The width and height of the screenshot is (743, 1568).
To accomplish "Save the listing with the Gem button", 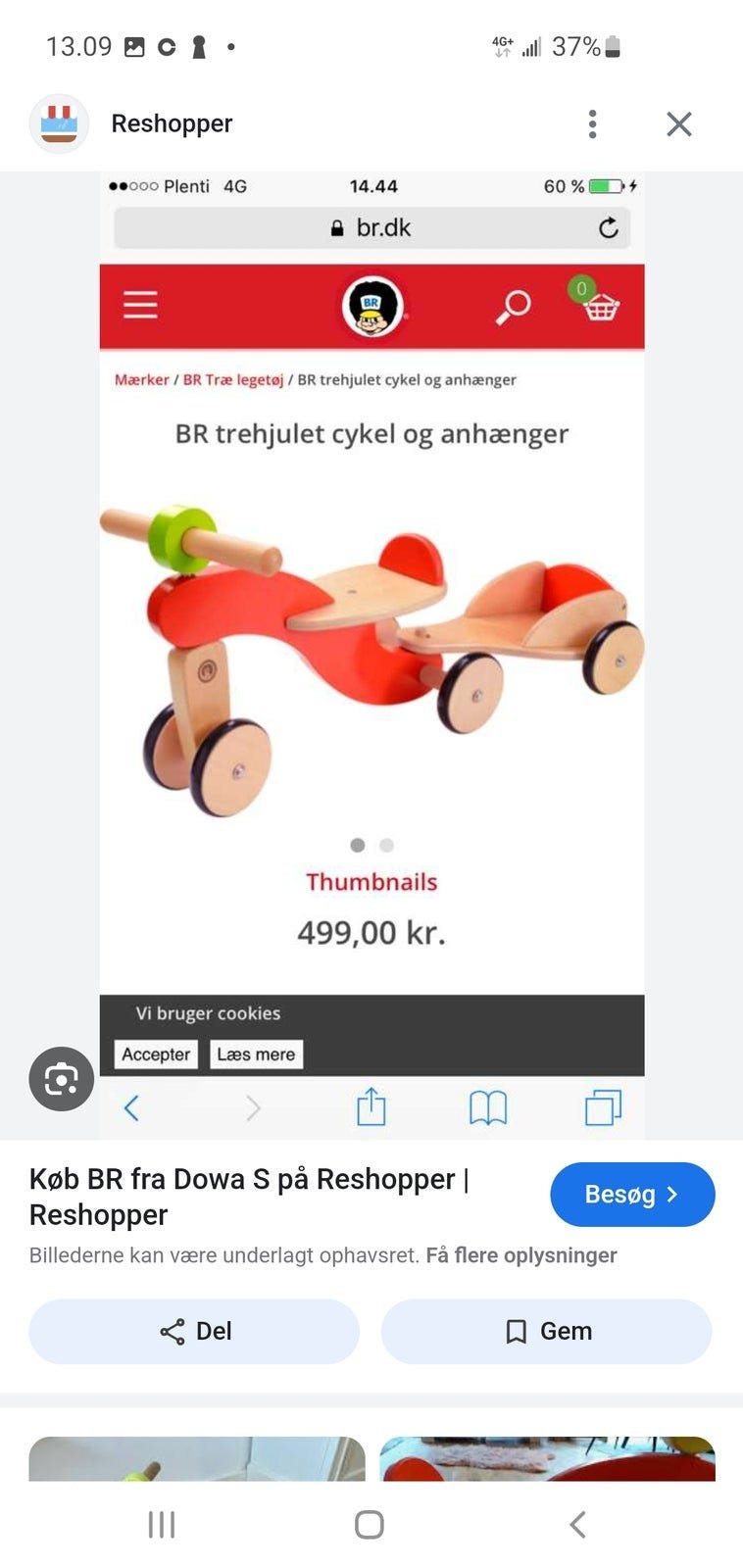I will tap(546, 1331).
